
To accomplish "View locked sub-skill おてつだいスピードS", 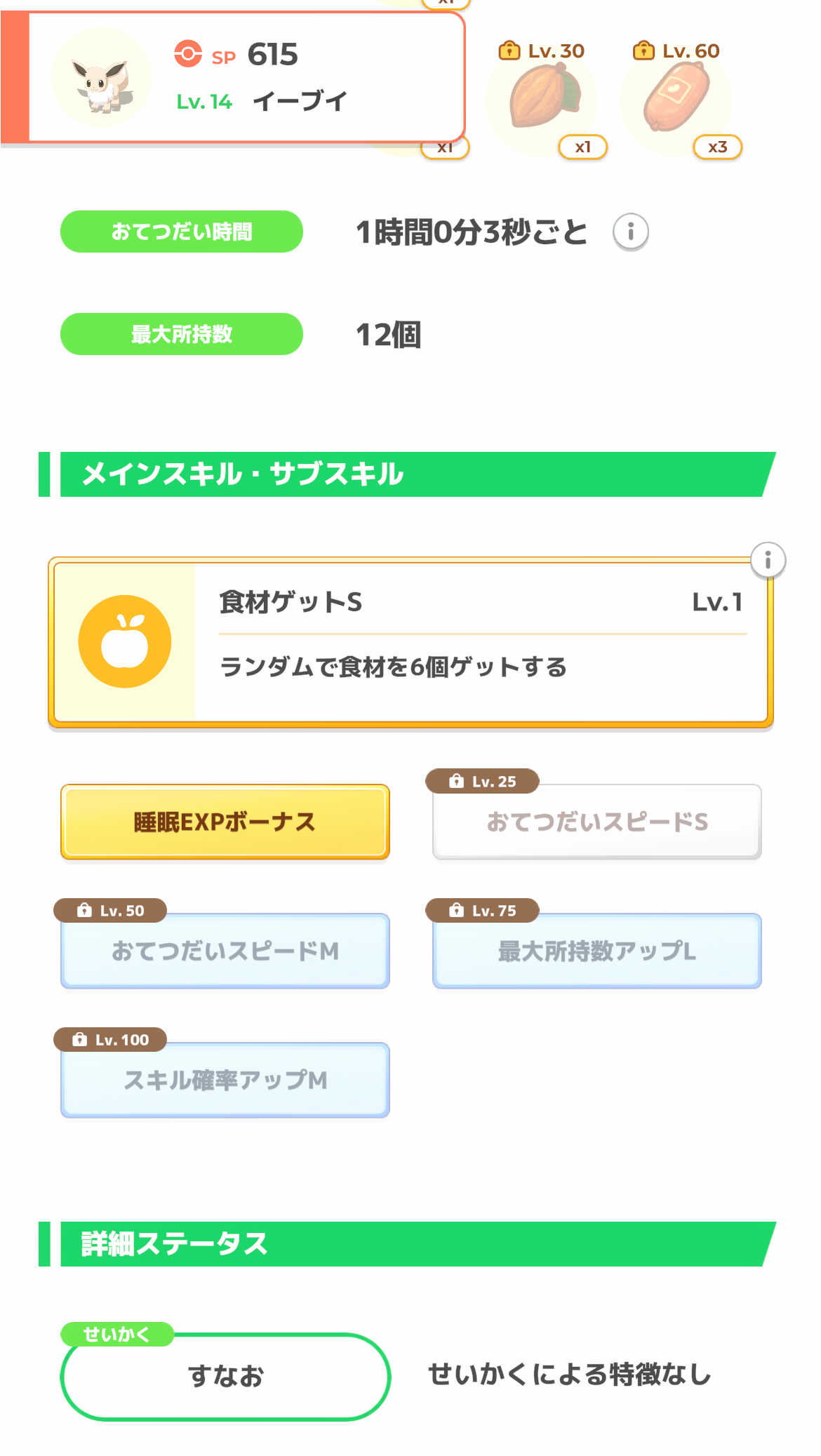I will pyautogui.click(x=596, y=822).
